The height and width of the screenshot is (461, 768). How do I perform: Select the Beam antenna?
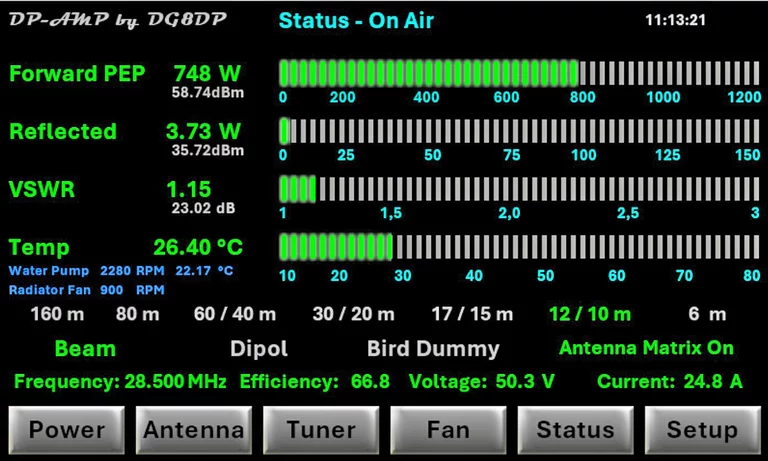(85, 349)
